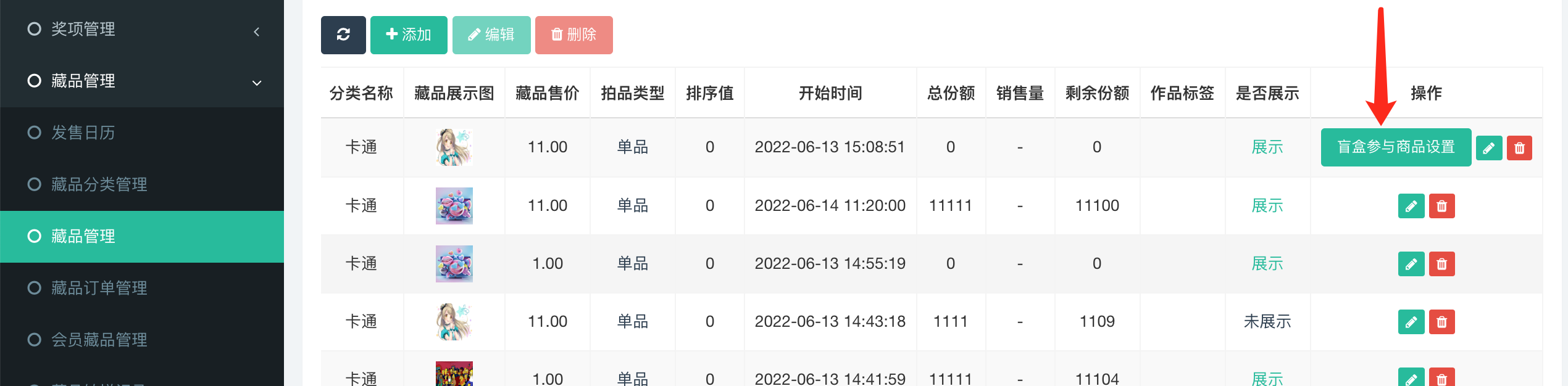Delete the row starting 2022-06-13 14:55:19

[1441, 264]
